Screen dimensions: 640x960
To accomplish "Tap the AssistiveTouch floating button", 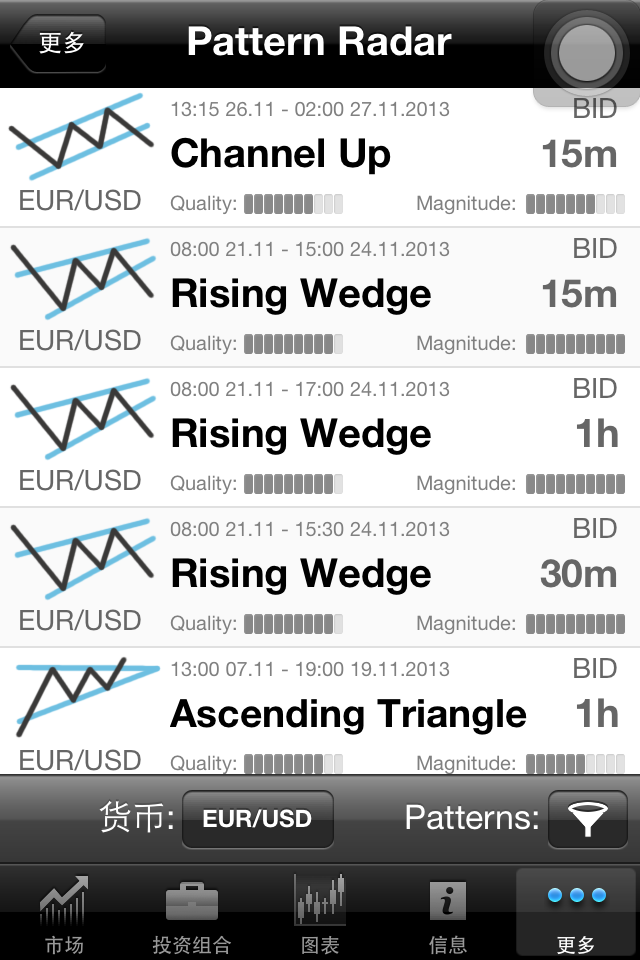I will pos(586,51).
